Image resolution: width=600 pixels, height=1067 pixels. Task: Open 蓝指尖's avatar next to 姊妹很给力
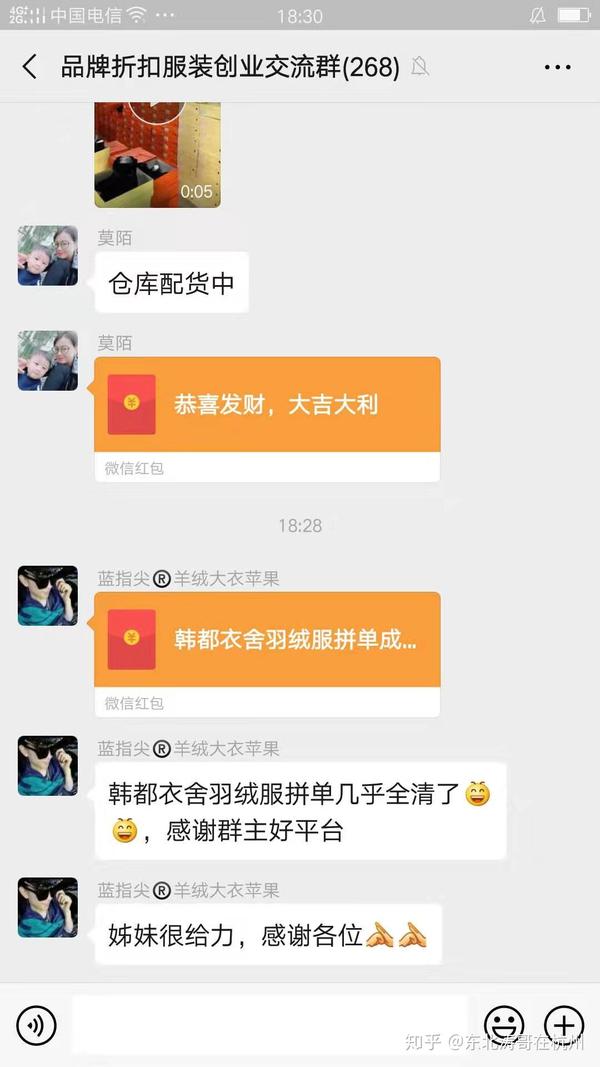pos(47,908)
